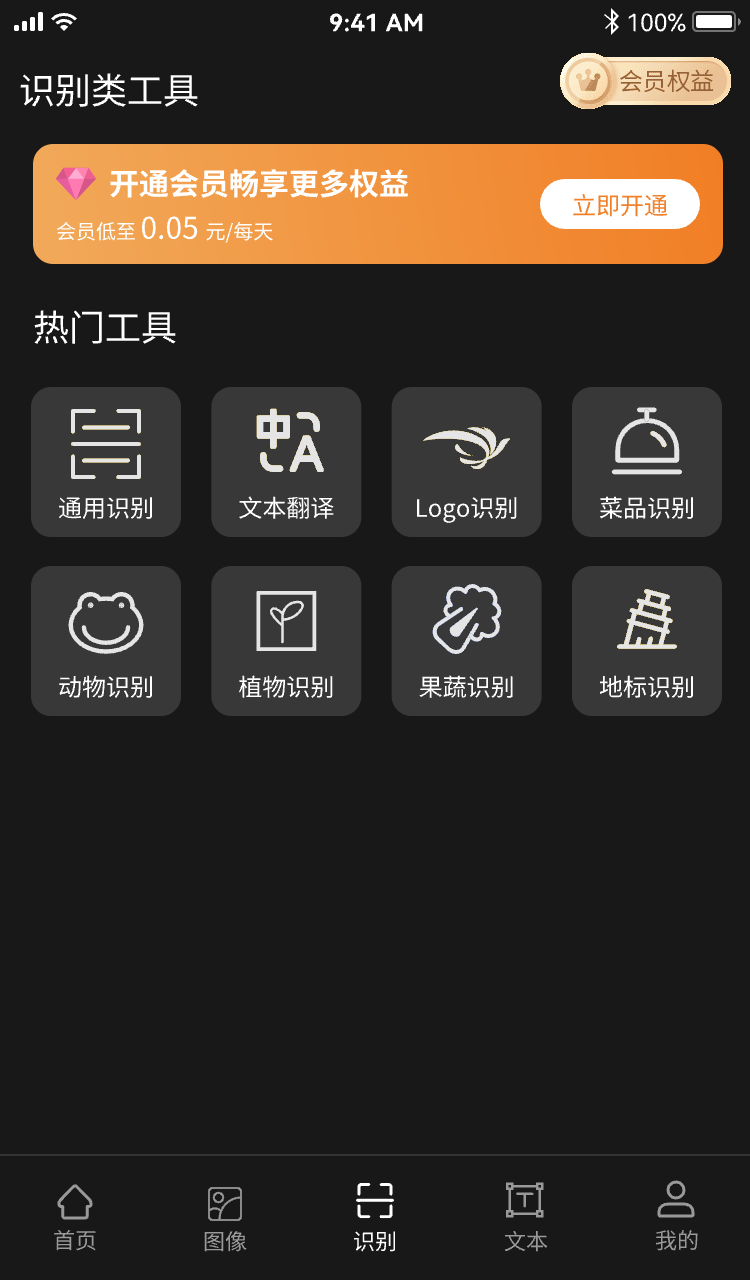Open 地标识别 landmark recognition

click(646, 641)
